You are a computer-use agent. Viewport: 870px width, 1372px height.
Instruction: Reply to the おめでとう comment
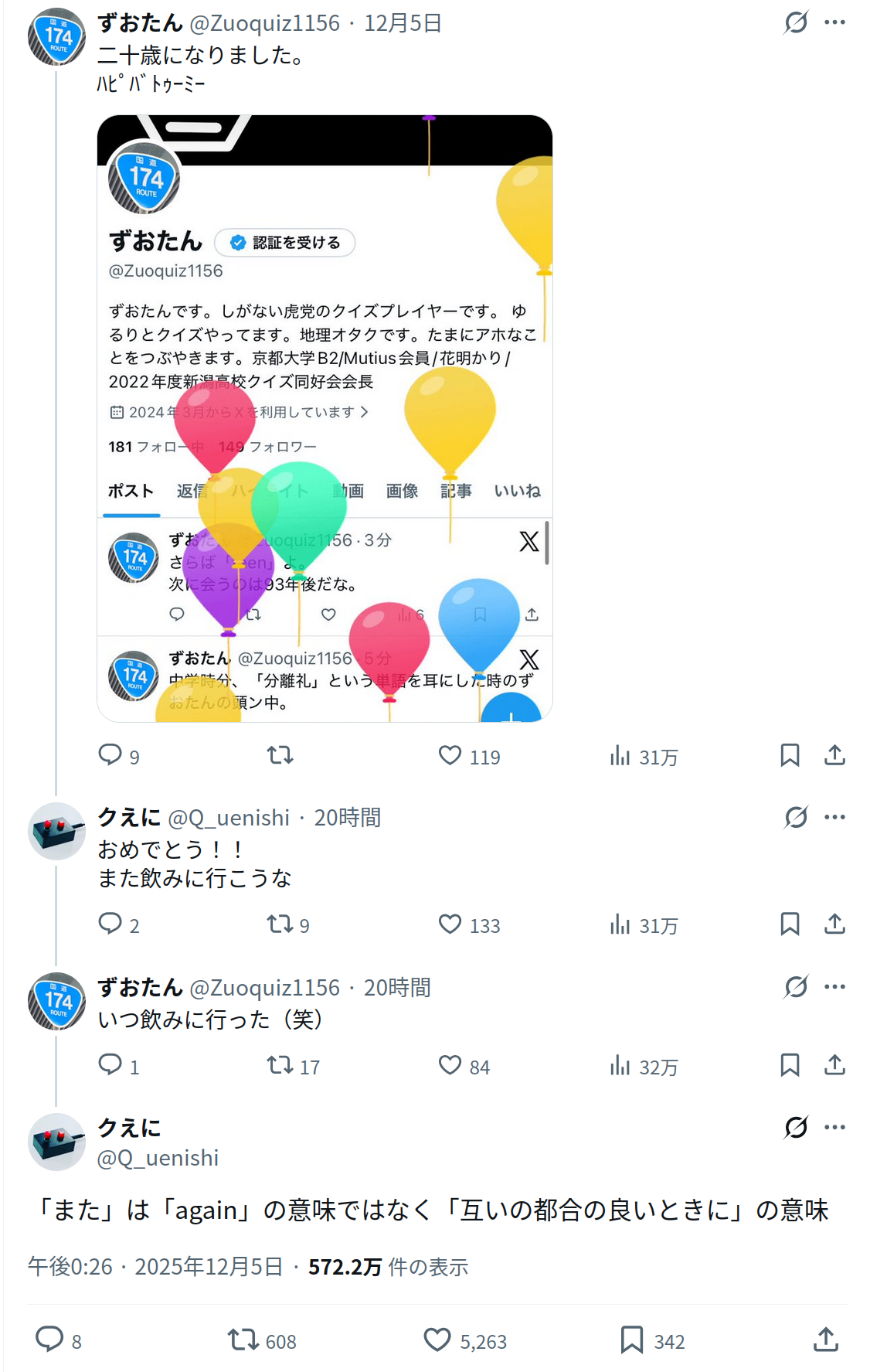pyautogui.click(x=110, y=924)
